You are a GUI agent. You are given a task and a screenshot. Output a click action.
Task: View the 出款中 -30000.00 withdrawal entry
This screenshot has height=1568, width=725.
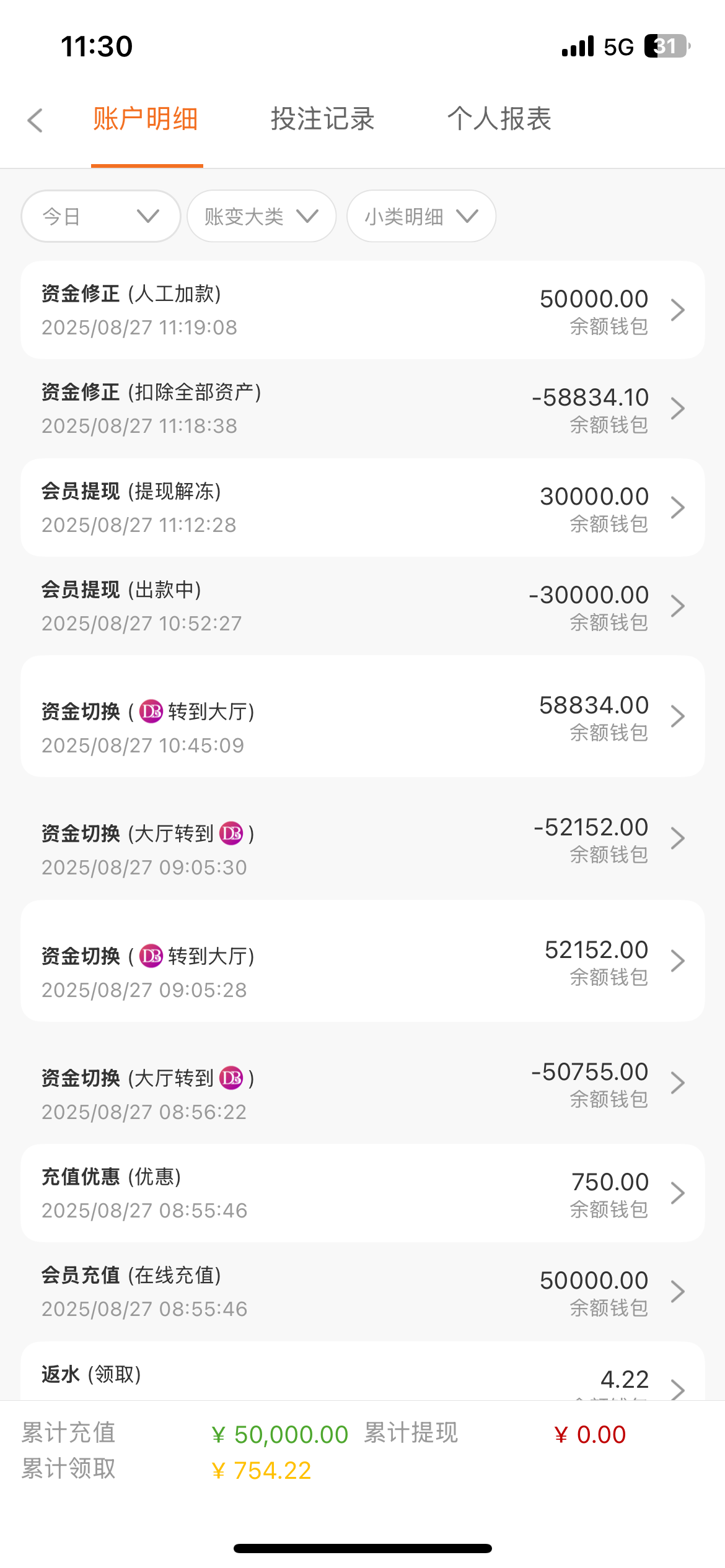[x=362, y=606]
